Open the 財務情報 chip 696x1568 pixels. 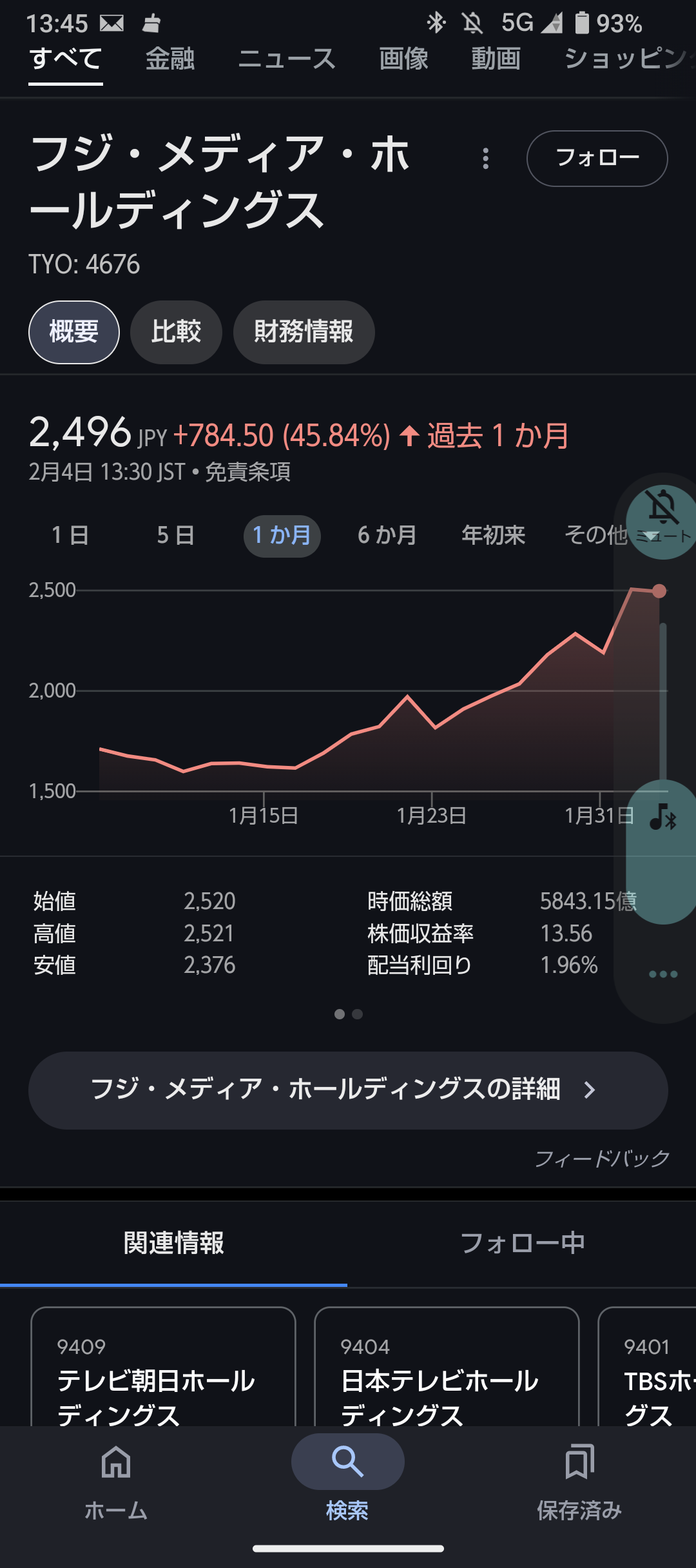304,332
